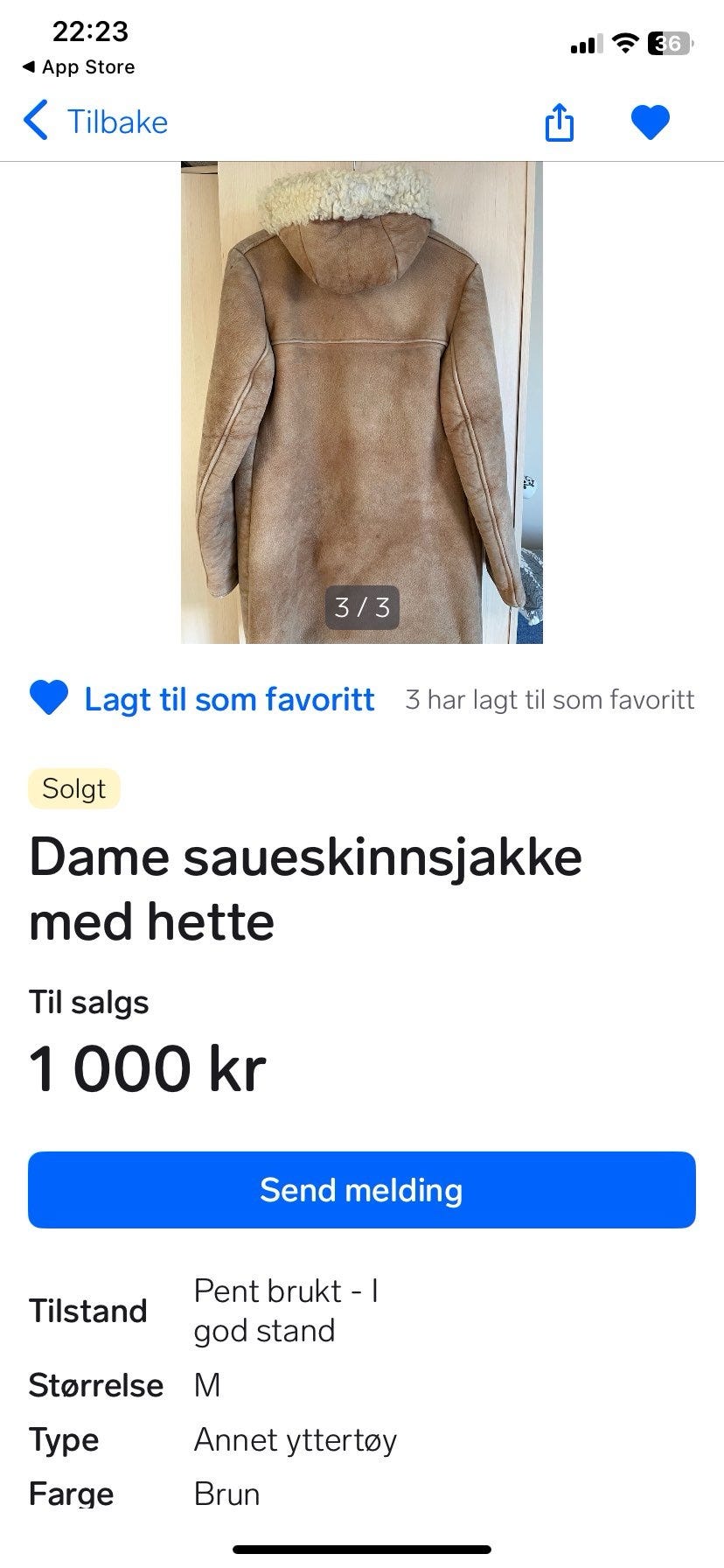Viewport: 724px width, 1568px height.
Task: Tap the back chevron arrow
Action: tap(35, 122)
